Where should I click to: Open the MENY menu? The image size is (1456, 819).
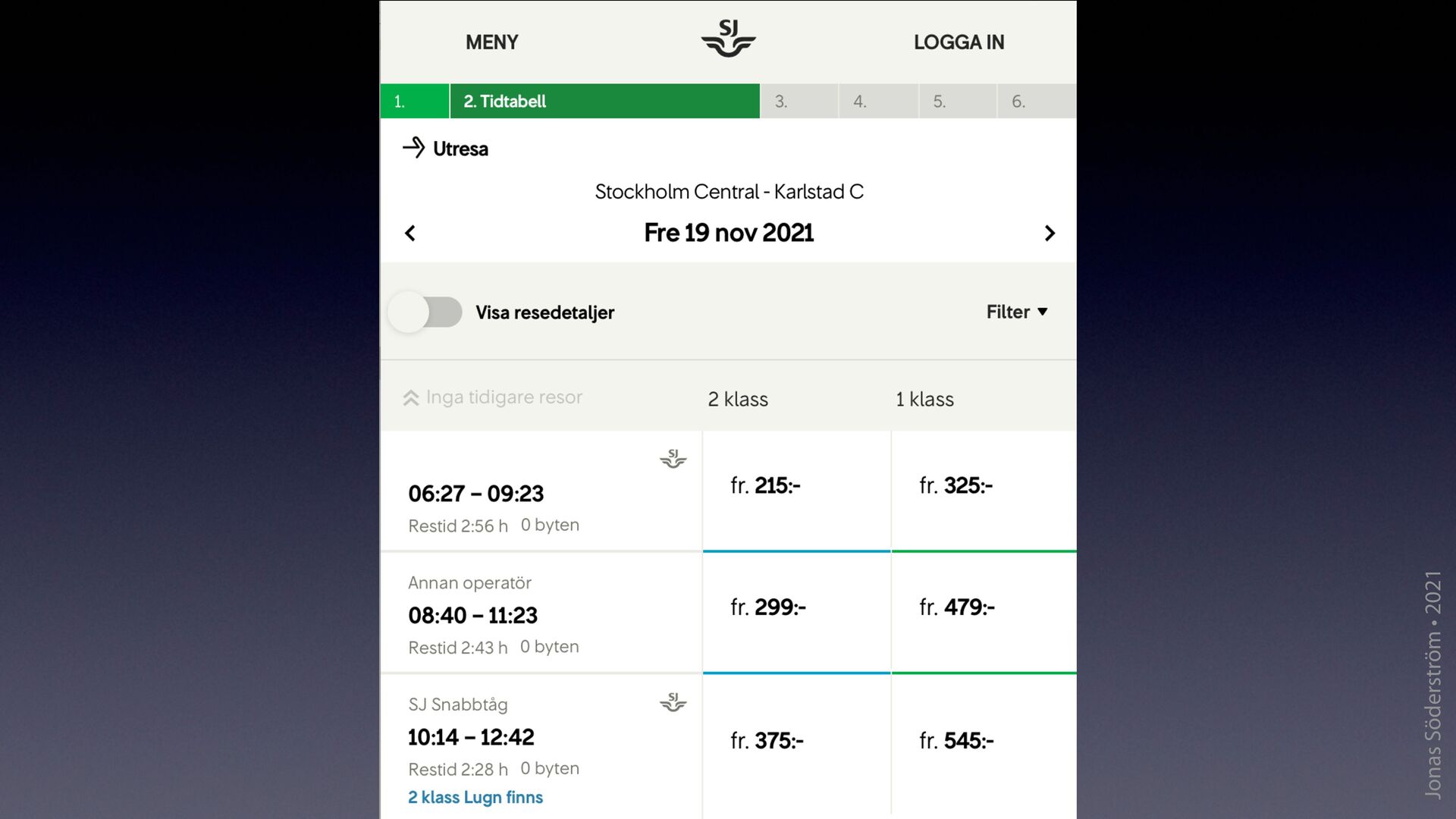(491, 42)
